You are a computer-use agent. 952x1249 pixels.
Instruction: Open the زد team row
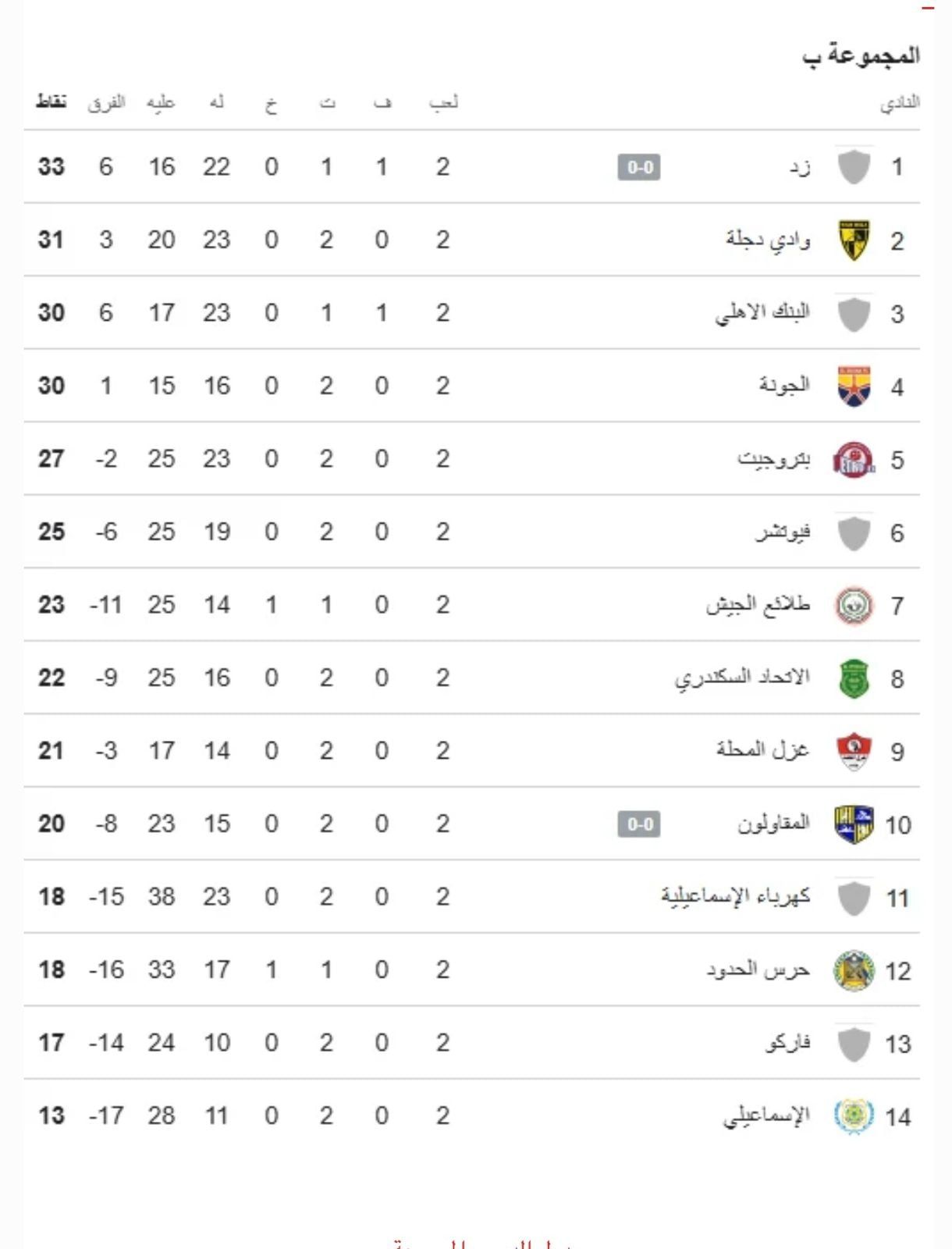point(799,167)
